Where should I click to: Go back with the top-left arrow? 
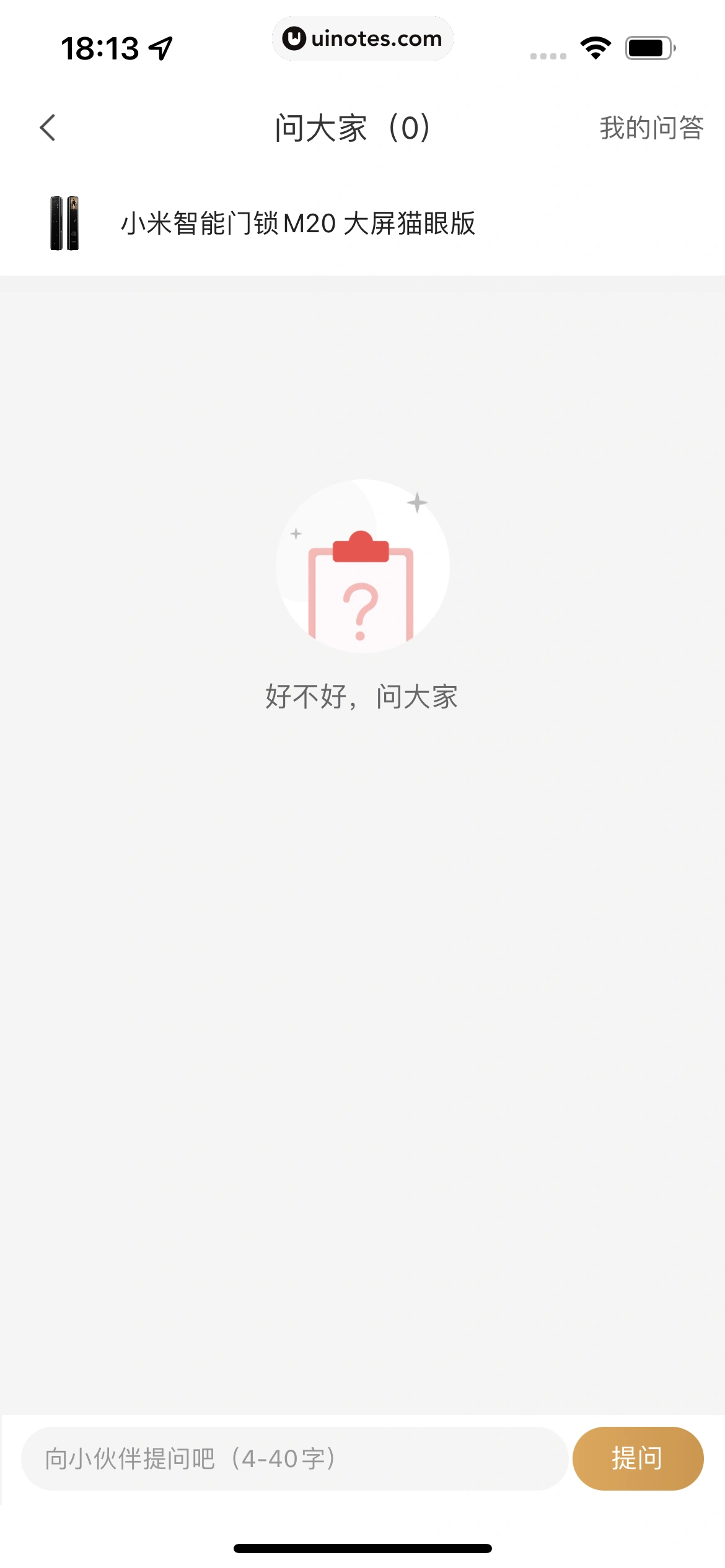tap(48, 128)
